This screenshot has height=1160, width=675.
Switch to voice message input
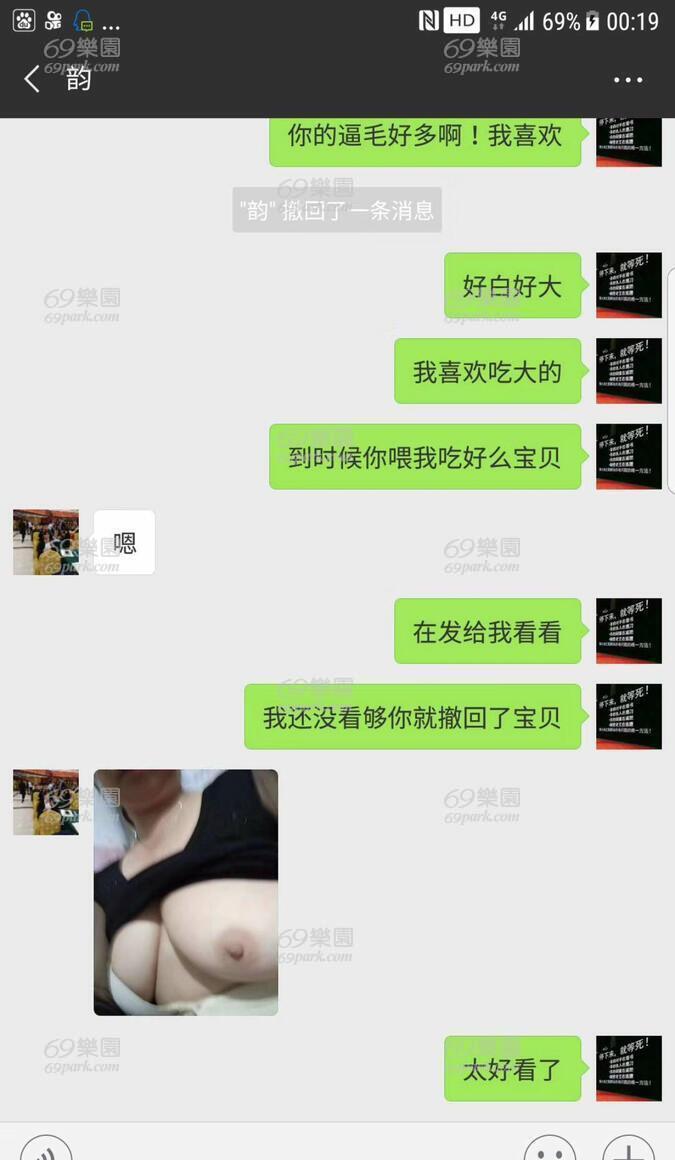pos(45,1150)
